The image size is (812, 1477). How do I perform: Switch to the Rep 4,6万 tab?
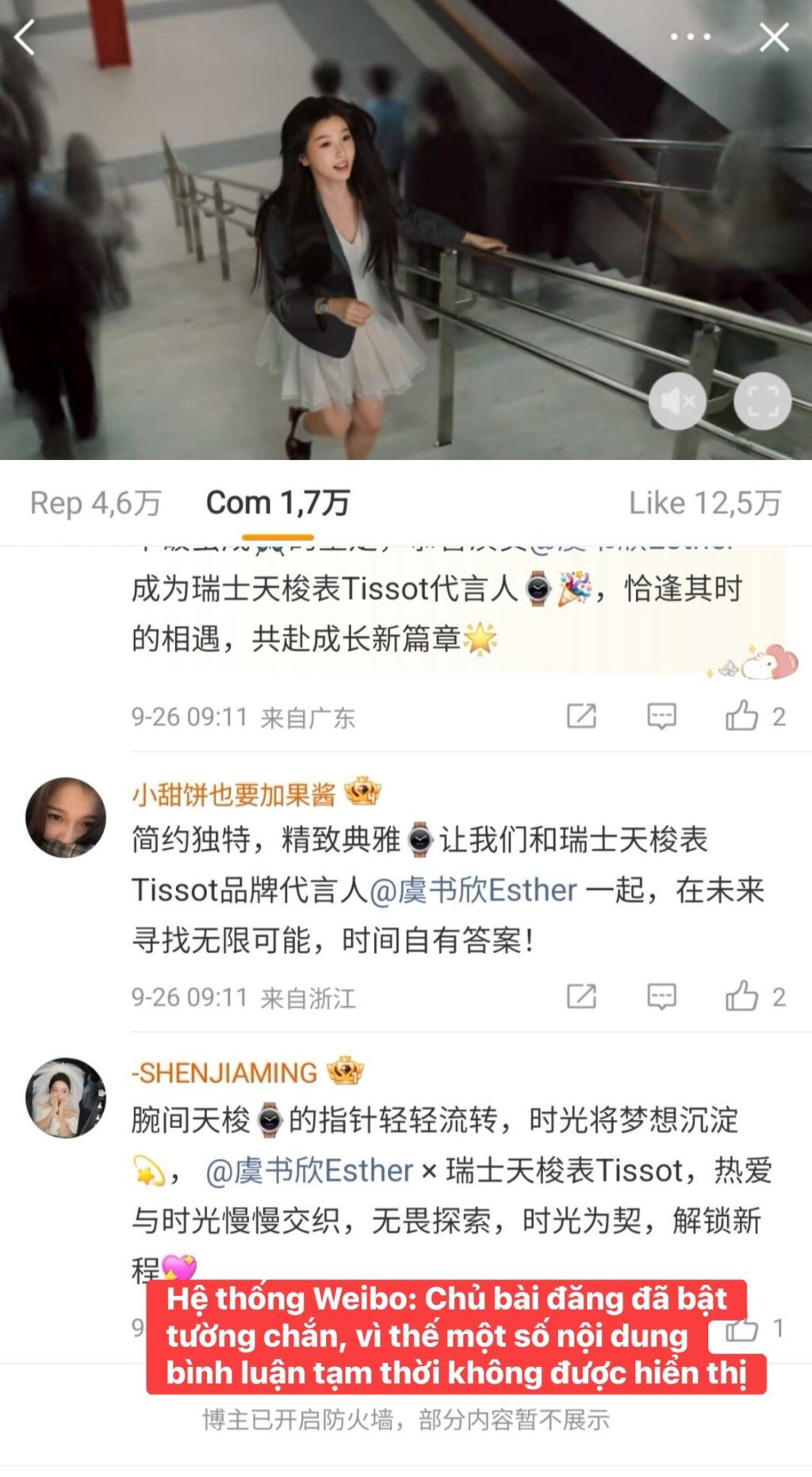coord(95,503)
